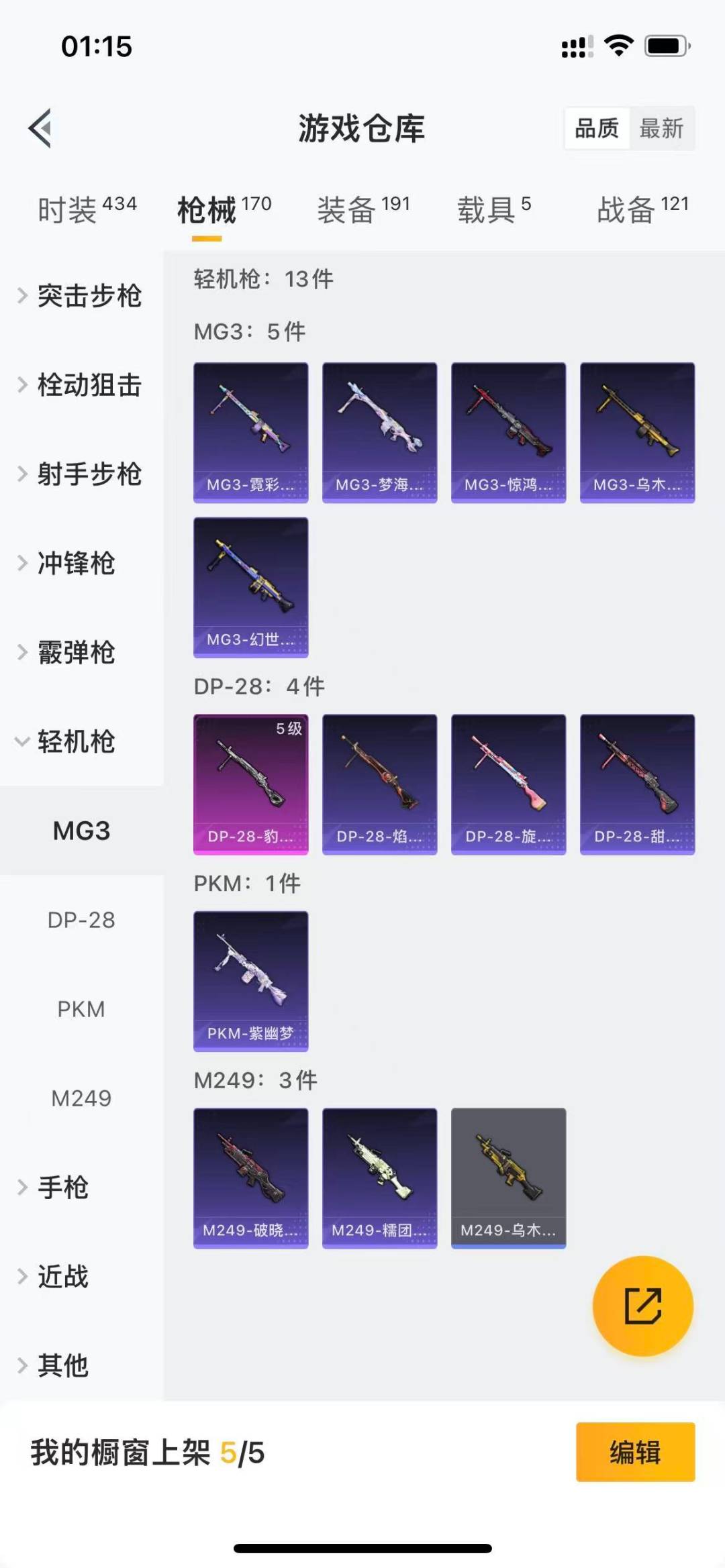The height and width of the screenshot is (1568, 725).
Task: Switch to the 时装 tab
Action: [86, 209]
